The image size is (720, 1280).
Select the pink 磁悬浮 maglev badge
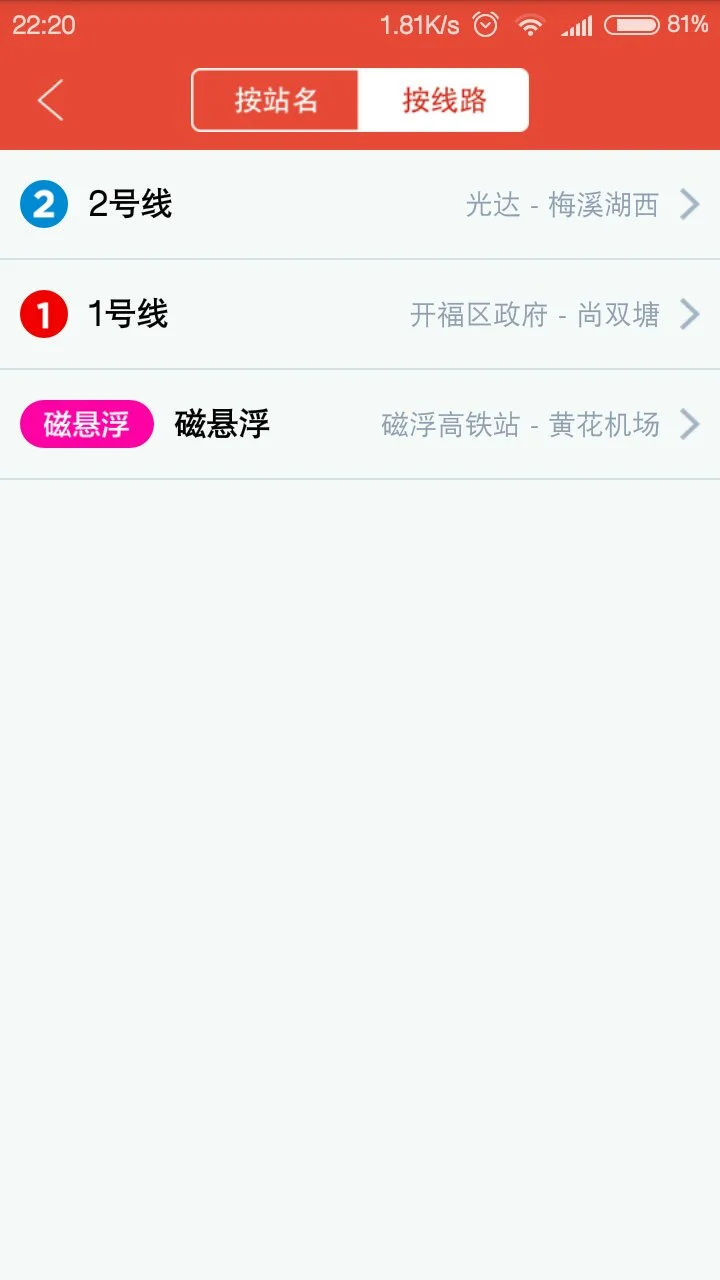[86, 424]
